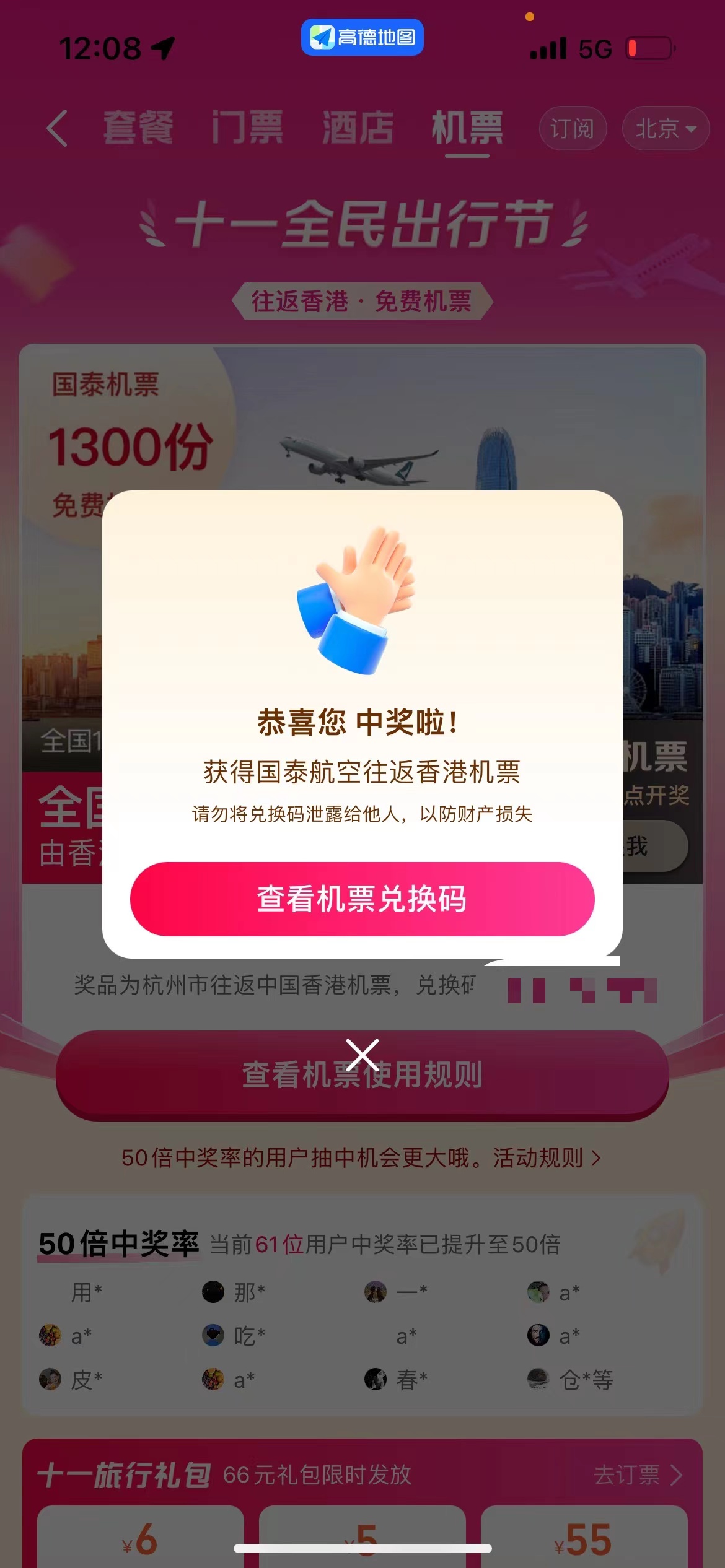The width and height of the screenshot is (725, 1568).
Task: Switch to the 酒店 tab
Action: click(x=357, y=128)
